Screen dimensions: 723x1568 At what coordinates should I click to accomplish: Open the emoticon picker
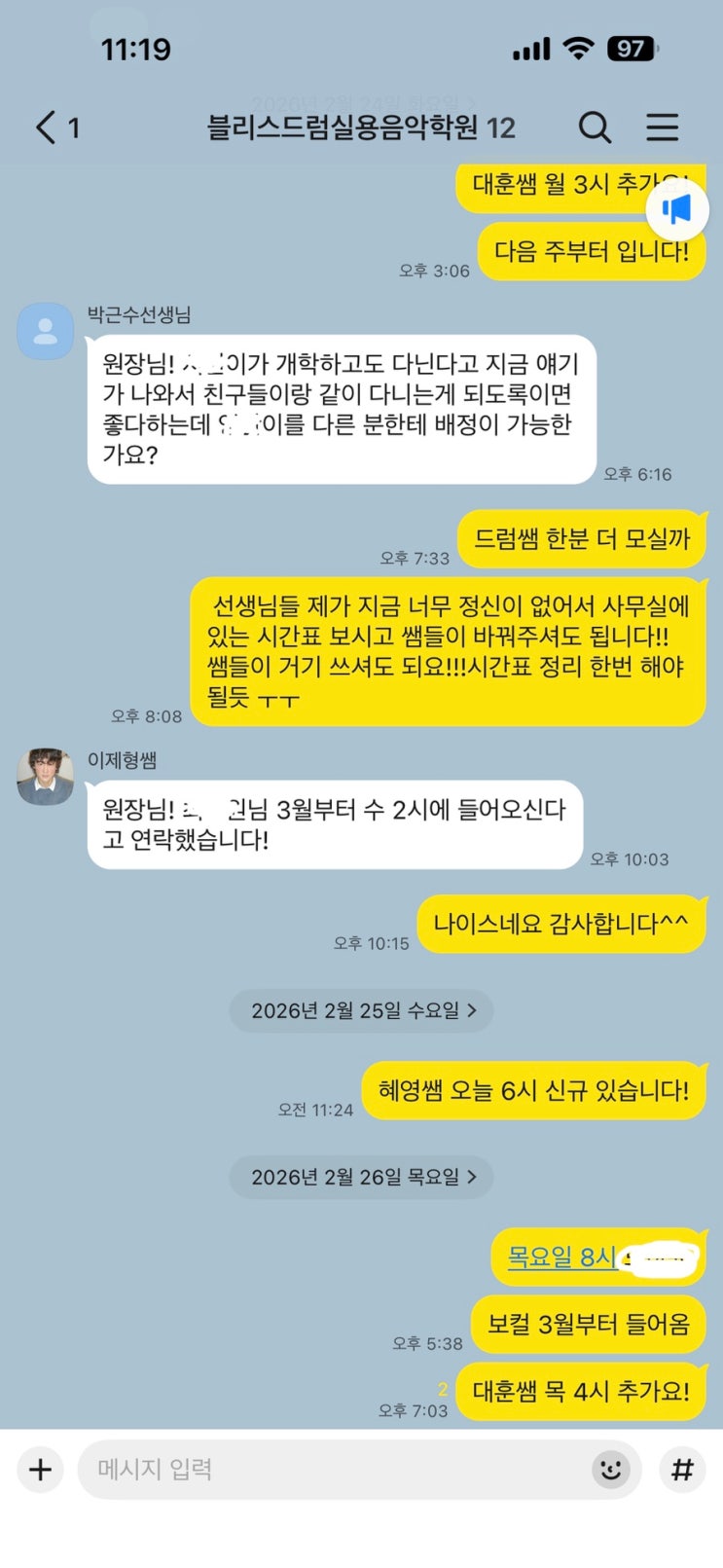point(611,1470)
